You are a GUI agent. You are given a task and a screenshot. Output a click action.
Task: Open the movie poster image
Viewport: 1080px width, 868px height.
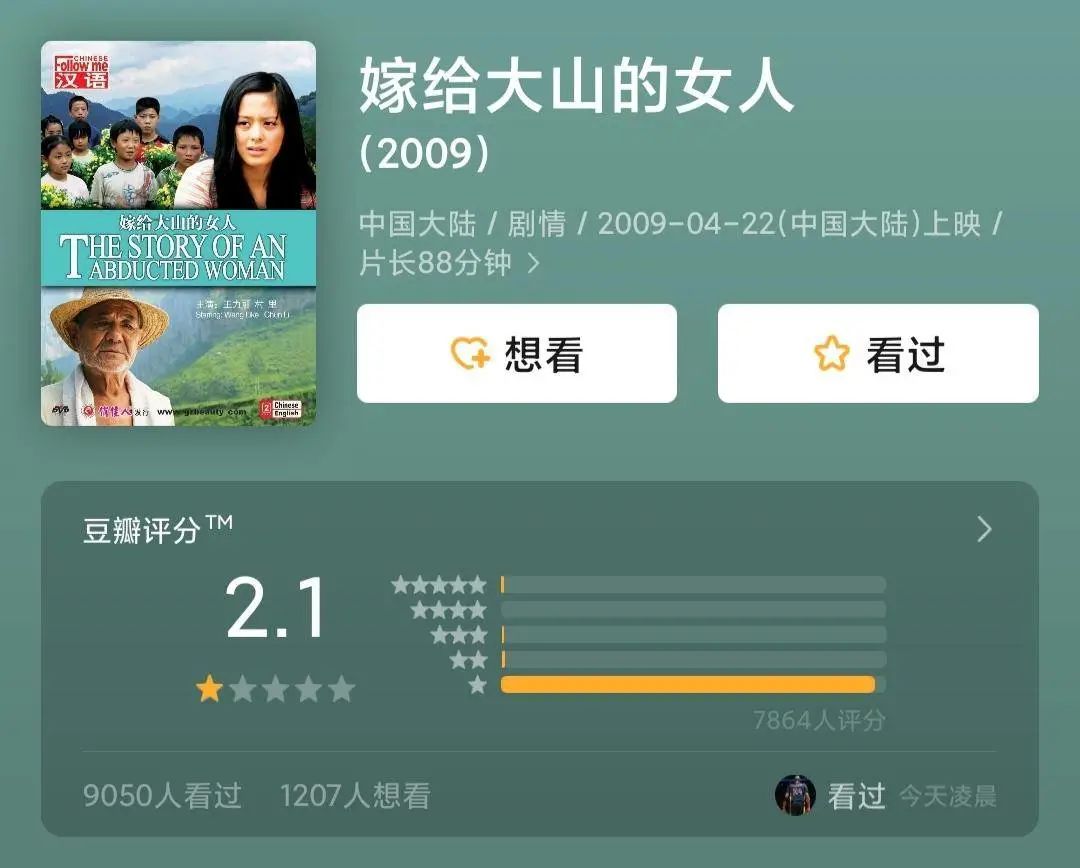(178, 233)
